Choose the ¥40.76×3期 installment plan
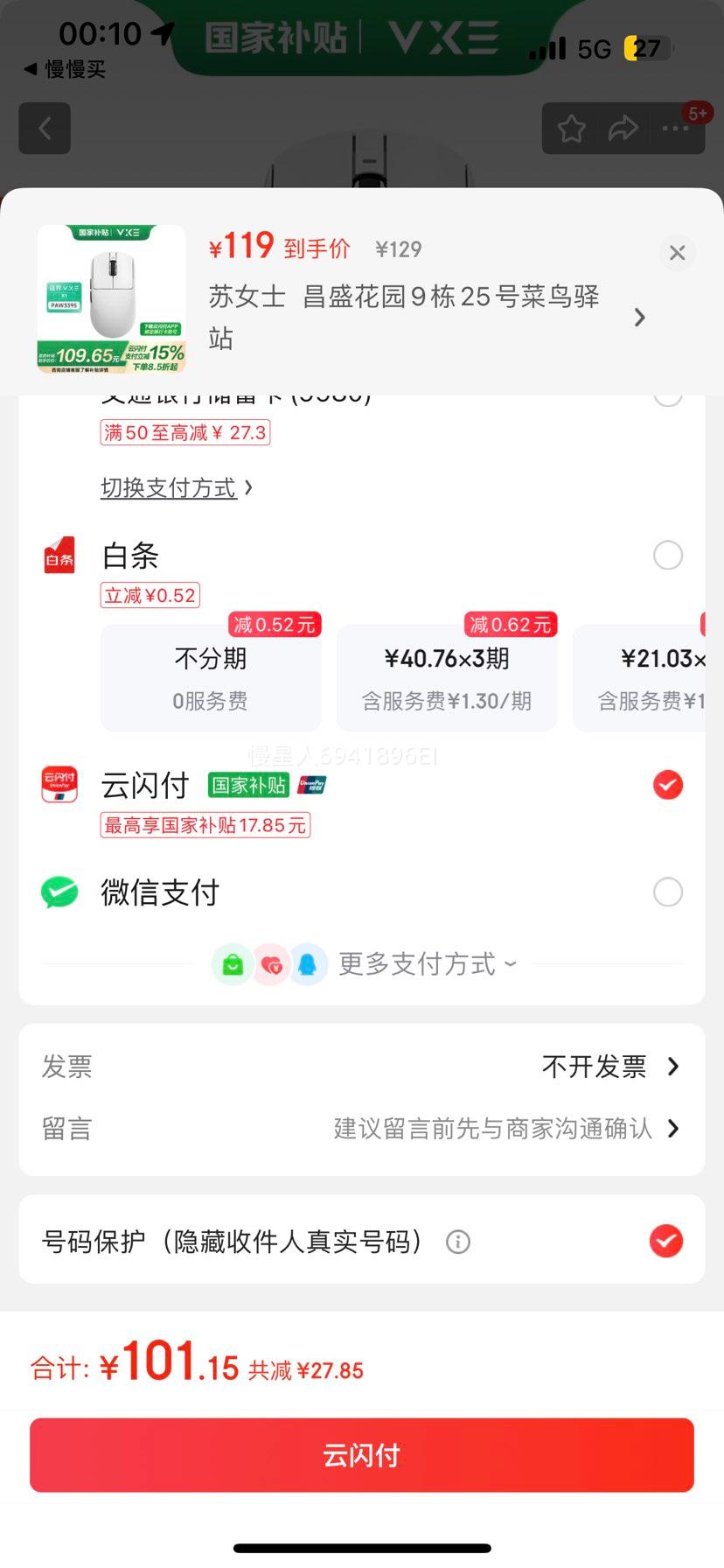The height and width of the screenshot is (1568, 724). pyautogui.click(x=446, y=677)
